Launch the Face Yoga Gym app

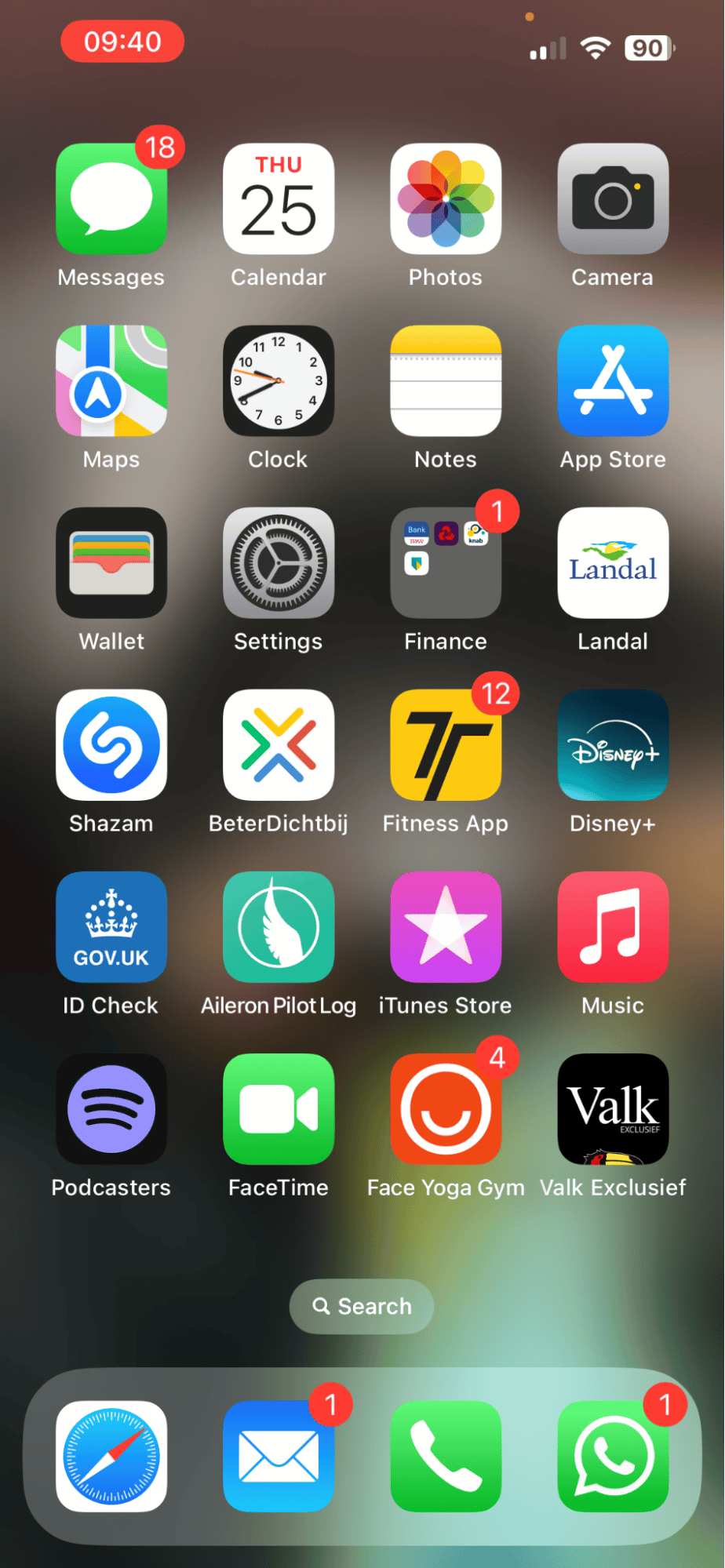click(445, 1108)
